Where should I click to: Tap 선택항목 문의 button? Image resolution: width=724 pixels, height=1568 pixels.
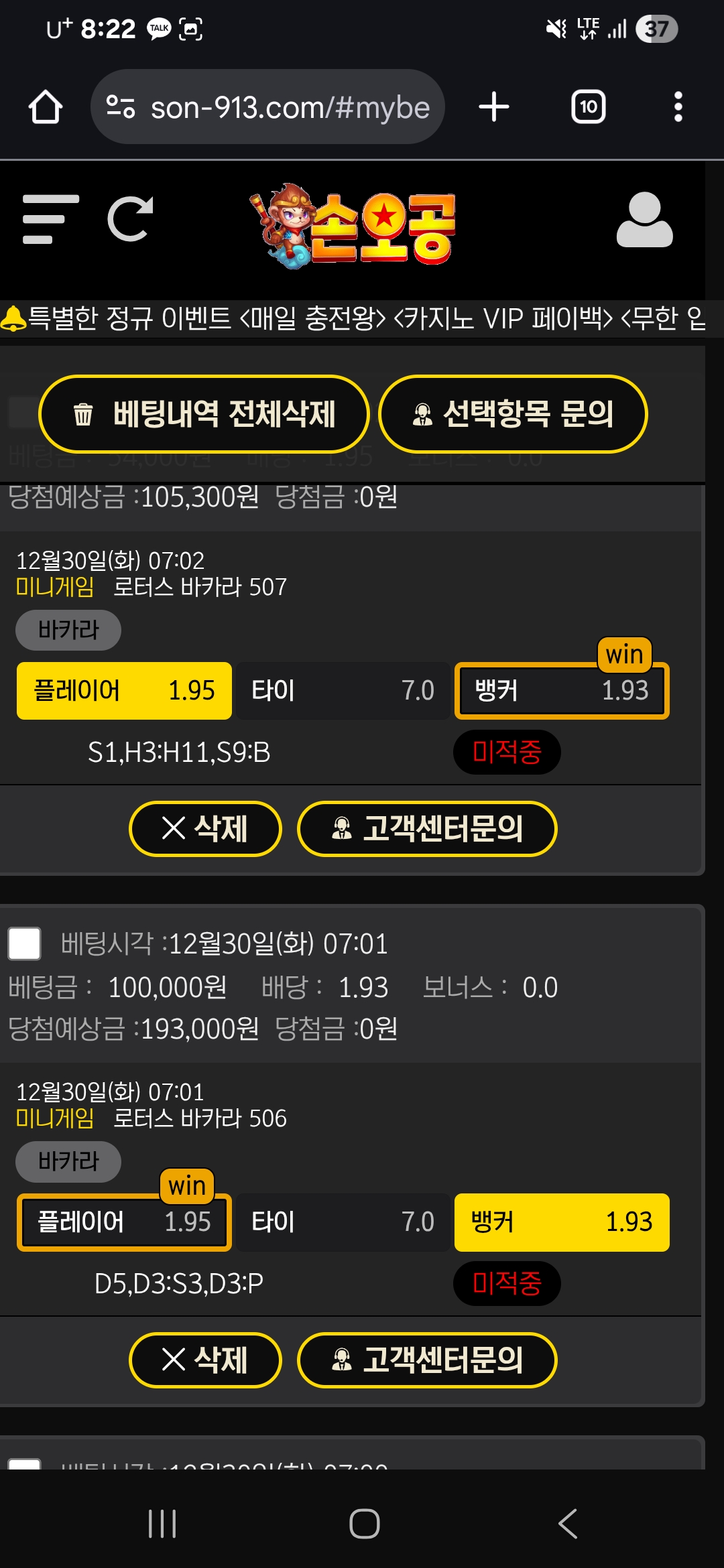click(513, 414)
